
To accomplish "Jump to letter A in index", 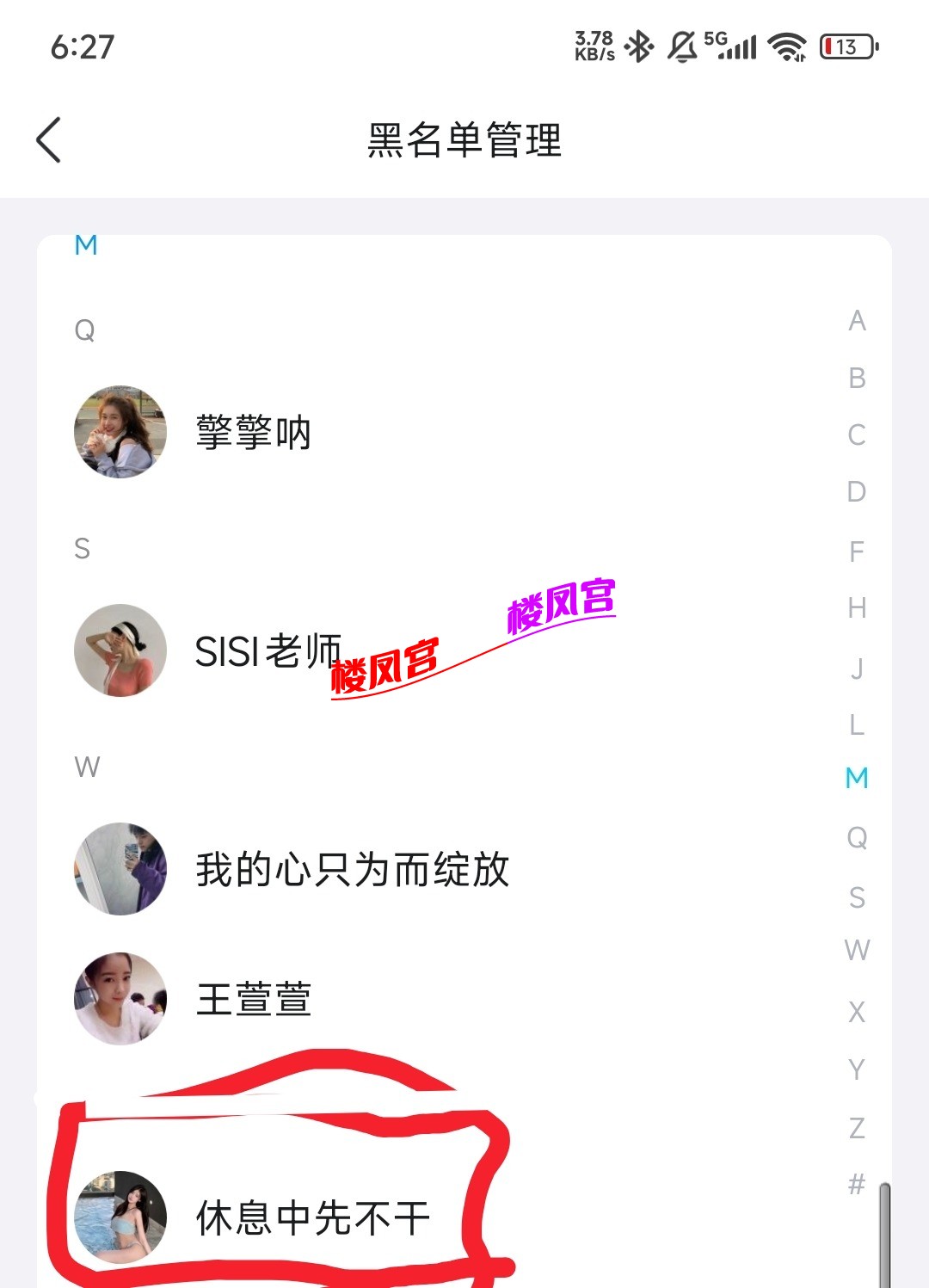I will pos(857,321).
